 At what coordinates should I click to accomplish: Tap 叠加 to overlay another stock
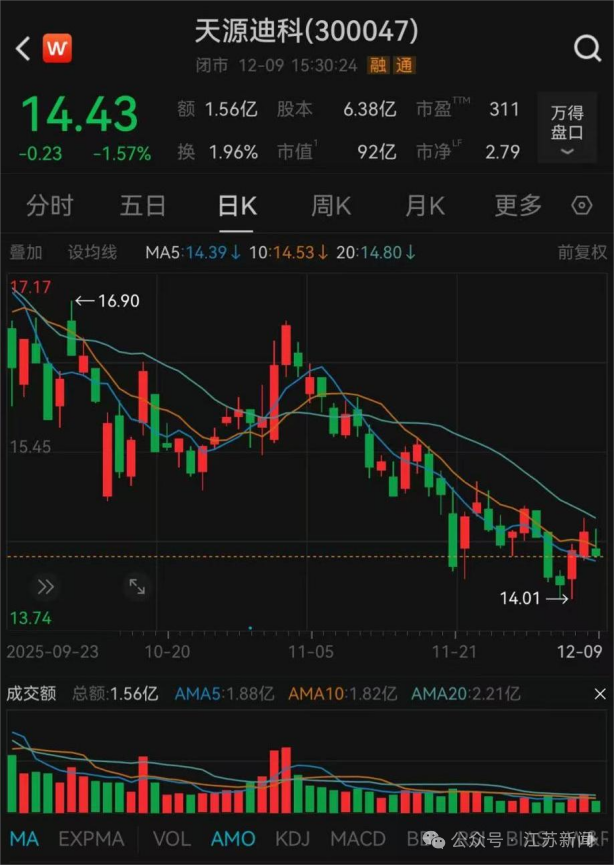coord(26,253)
